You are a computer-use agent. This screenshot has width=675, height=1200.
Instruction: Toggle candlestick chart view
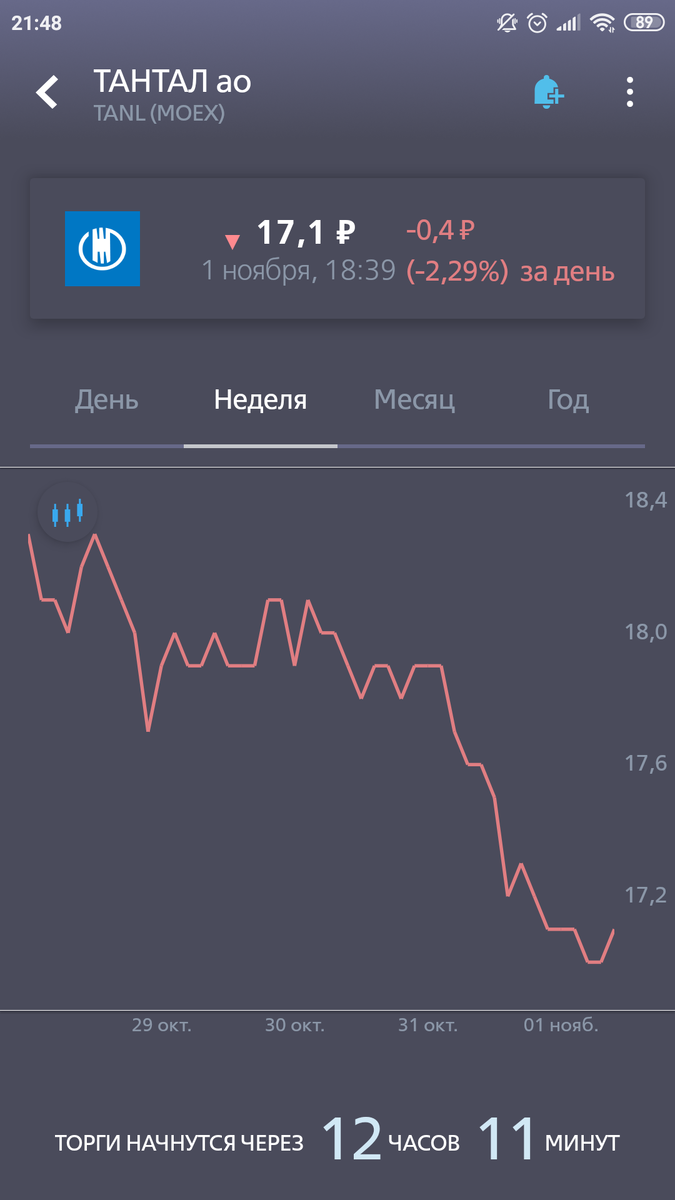[67, 513]
